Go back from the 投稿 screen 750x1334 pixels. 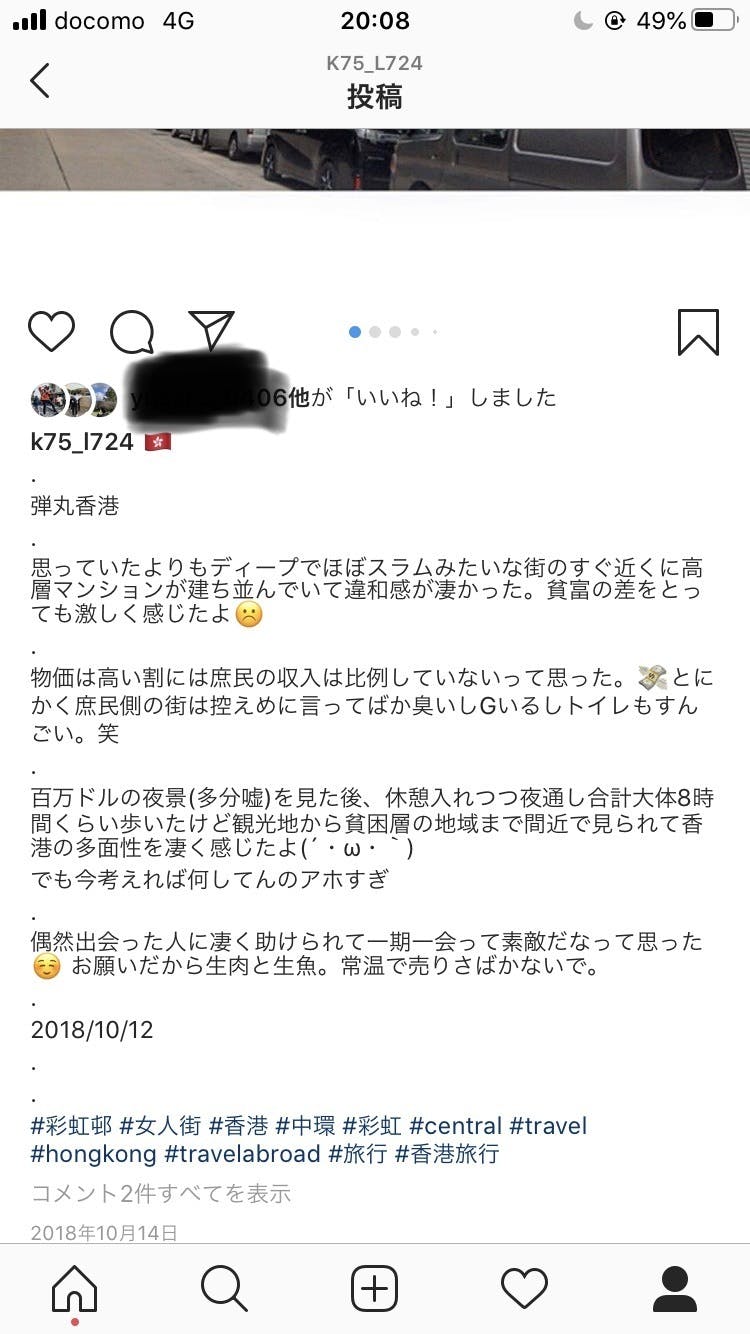pyautogui.click(x=40, y=80)
